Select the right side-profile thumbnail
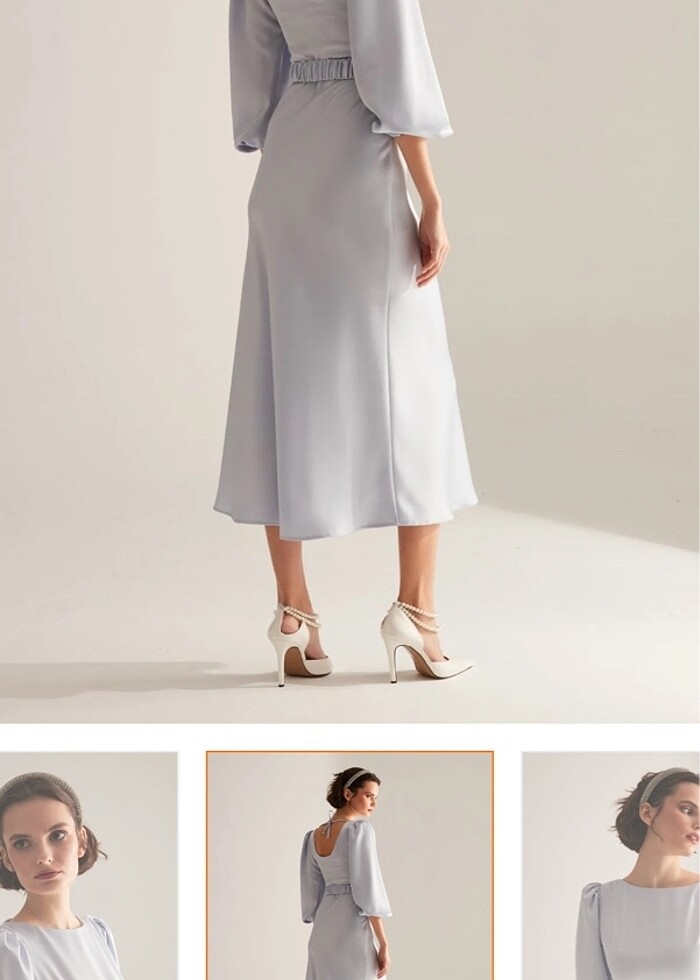 [611, 866]
